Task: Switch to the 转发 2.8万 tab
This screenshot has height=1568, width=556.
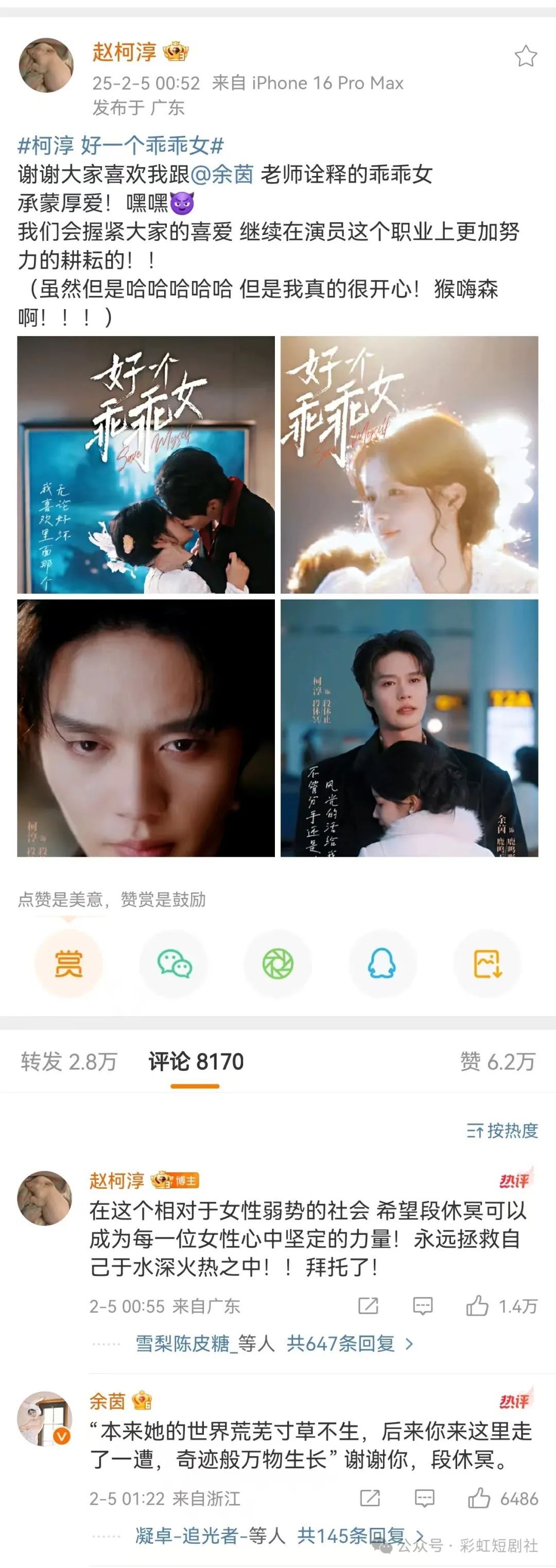Action: click(x=69, y=1061)
